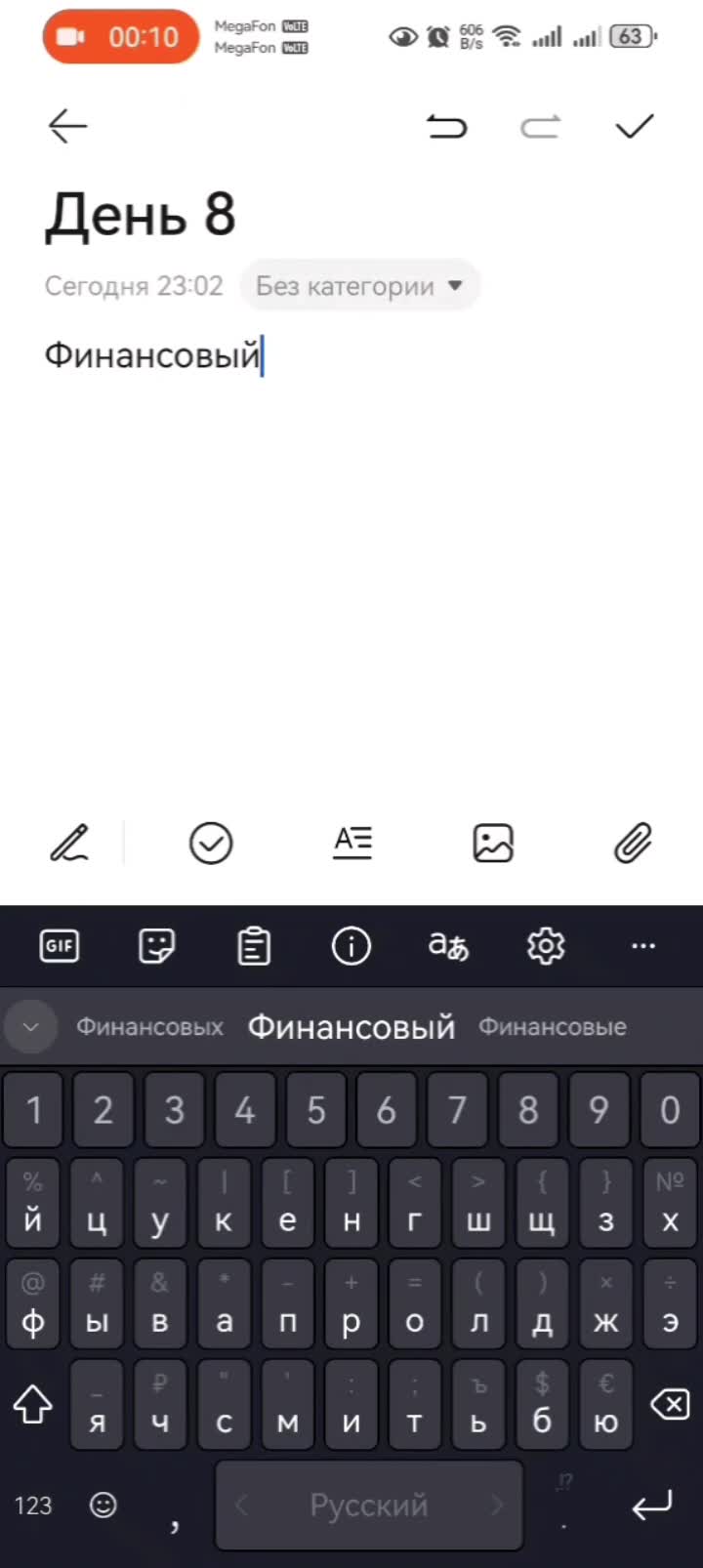Save the note with the checkmark

tap(634, 126)
